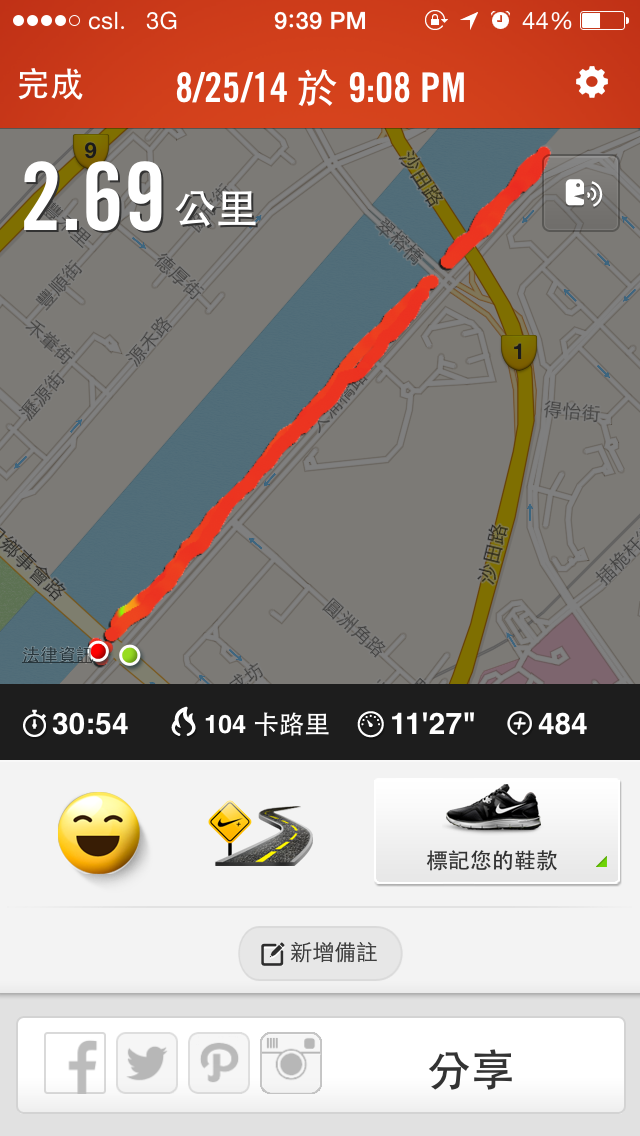
Task: Change the smiley face mood rating
Action: (x=98, y=832)
